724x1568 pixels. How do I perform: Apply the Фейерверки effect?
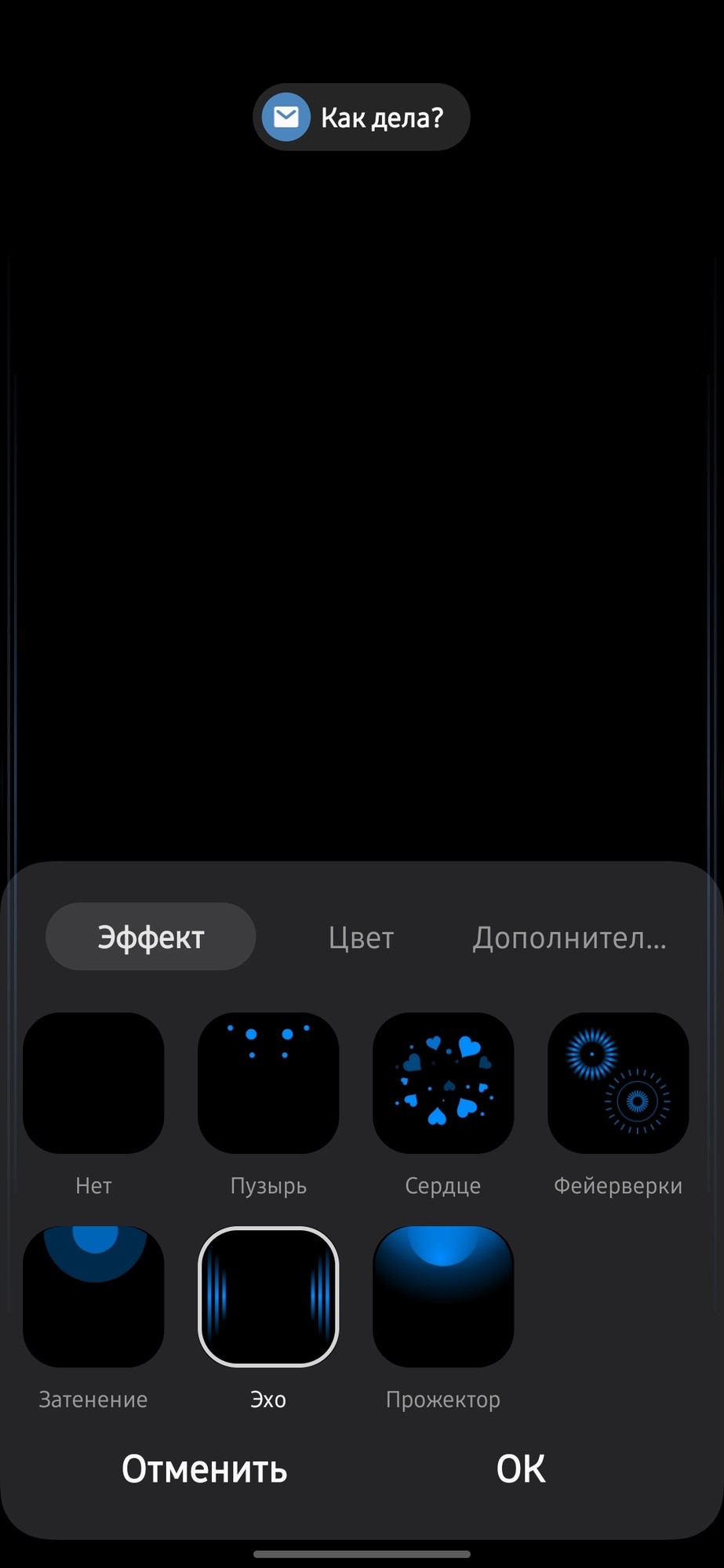click(618, 1083)
